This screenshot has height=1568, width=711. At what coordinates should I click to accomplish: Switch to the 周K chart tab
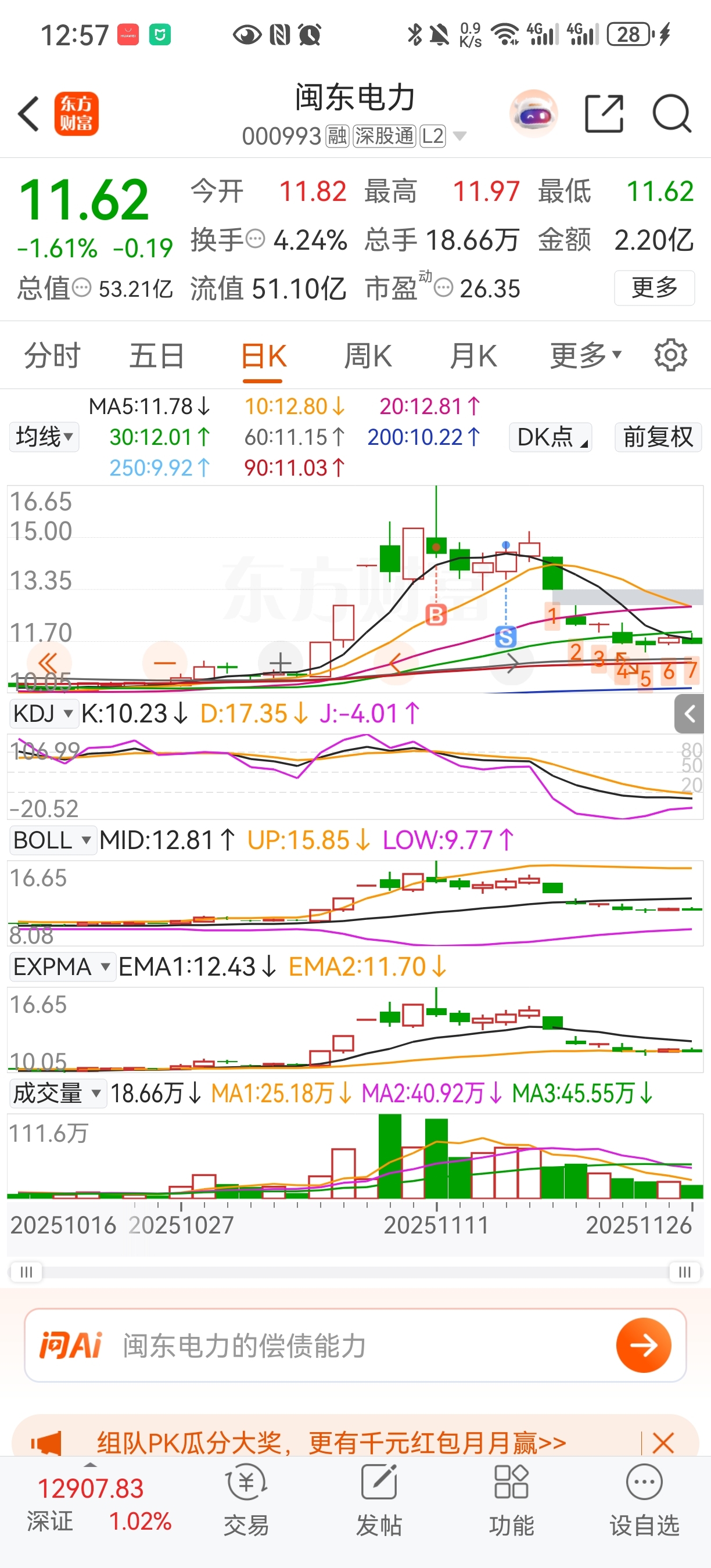(x=368, y=355)
